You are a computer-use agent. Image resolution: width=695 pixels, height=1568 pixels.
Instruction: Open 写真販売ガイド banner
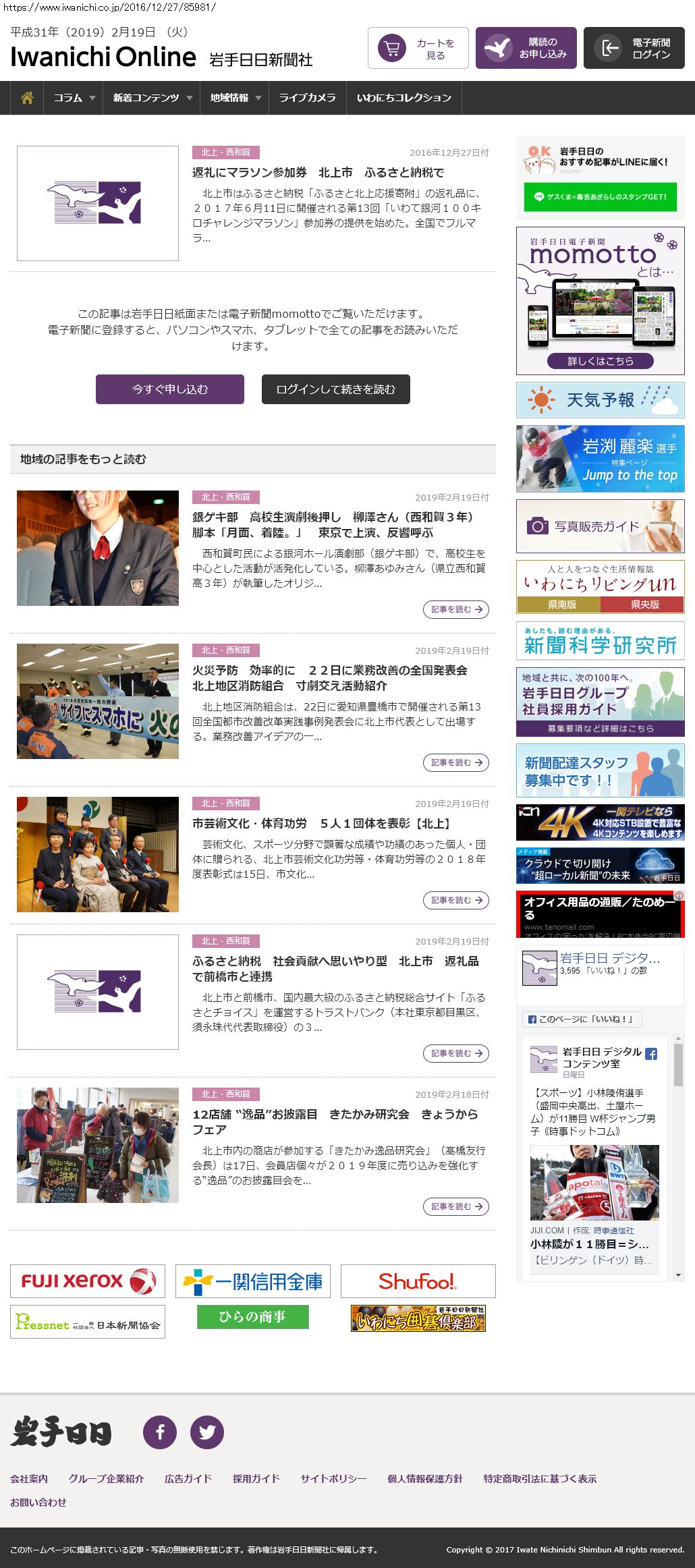(x=601, y=526)
